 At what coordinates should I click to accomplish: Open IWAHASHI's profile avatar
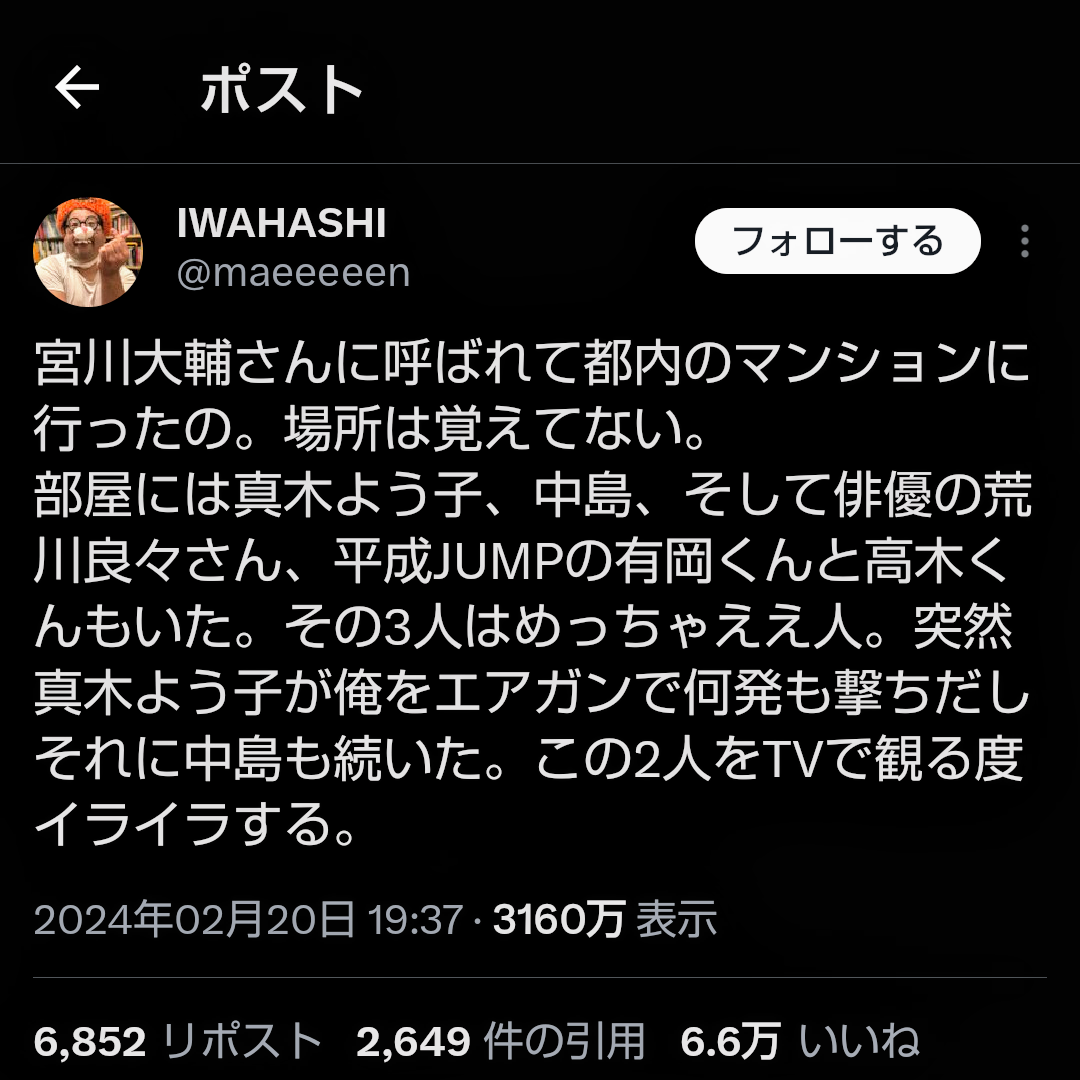click(88, 251)
